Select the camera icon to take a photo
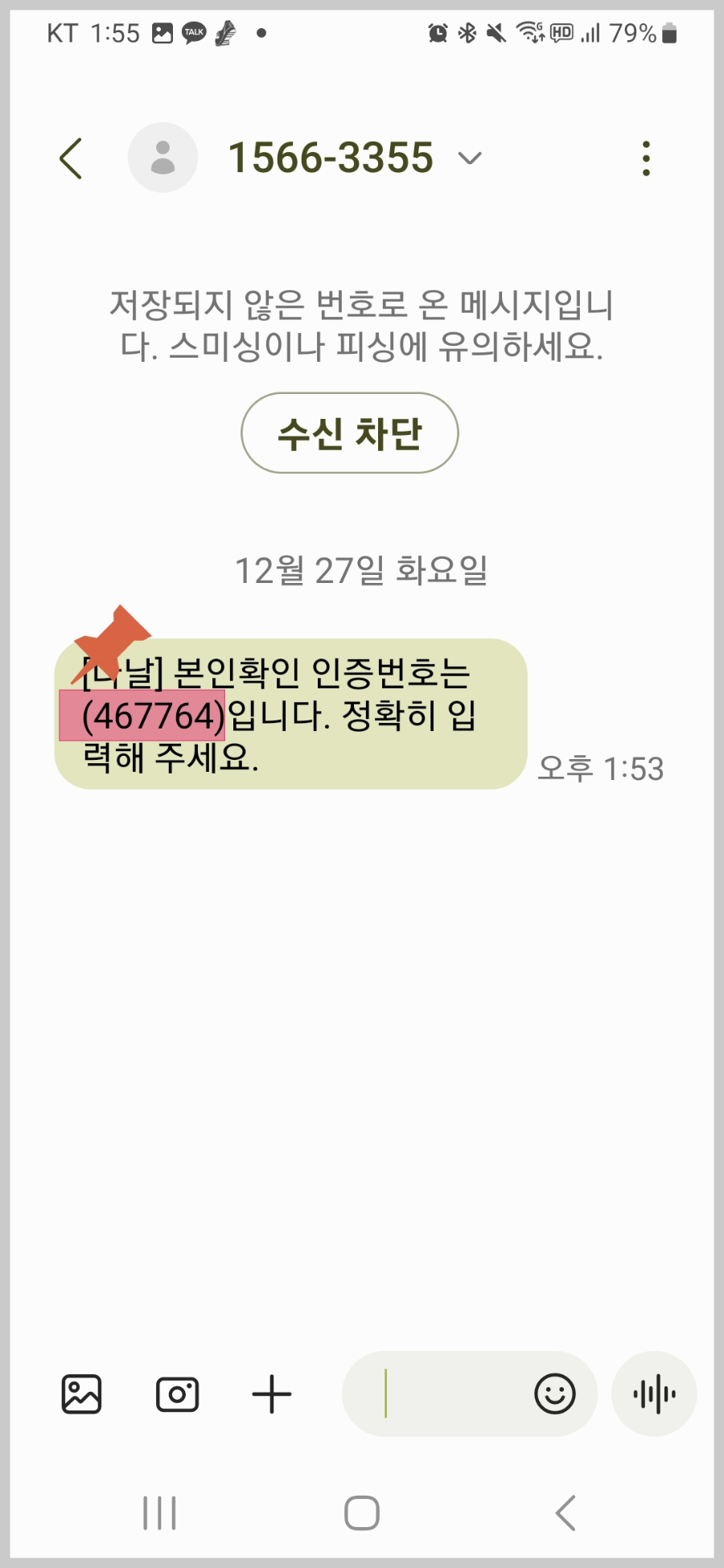This screenshot has width=724, height=1568. [x=178, y=1395]
